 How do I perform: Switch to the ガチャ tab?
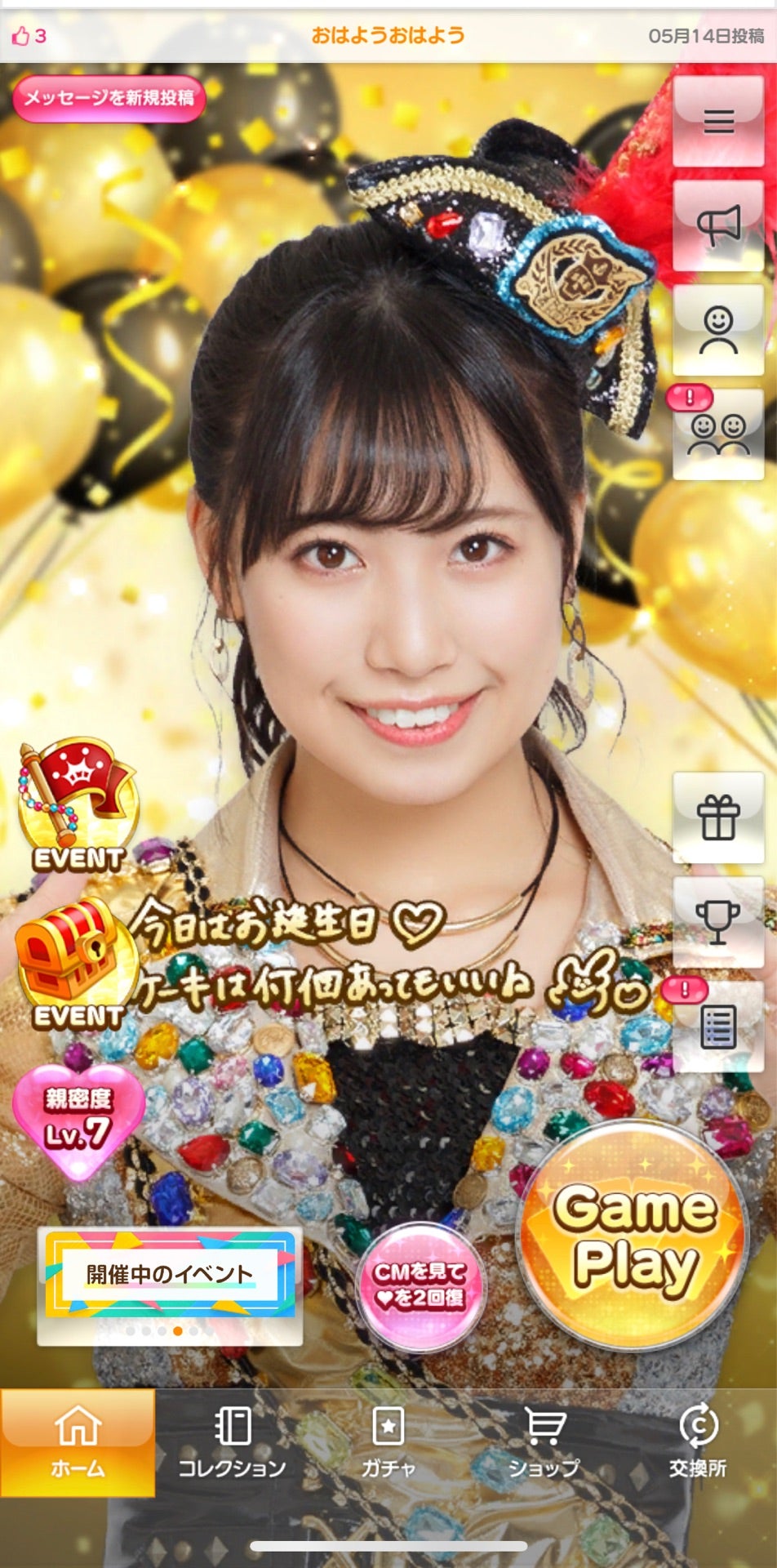coord(388,1444)
